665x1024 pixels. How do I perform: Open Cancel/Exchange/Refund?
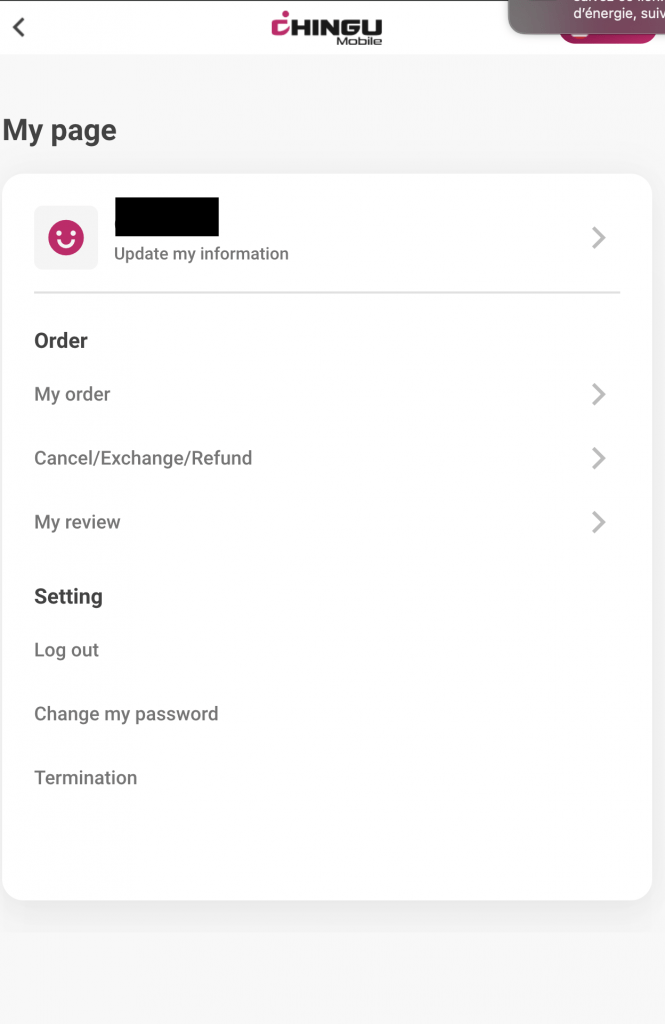tap(143, 458)
